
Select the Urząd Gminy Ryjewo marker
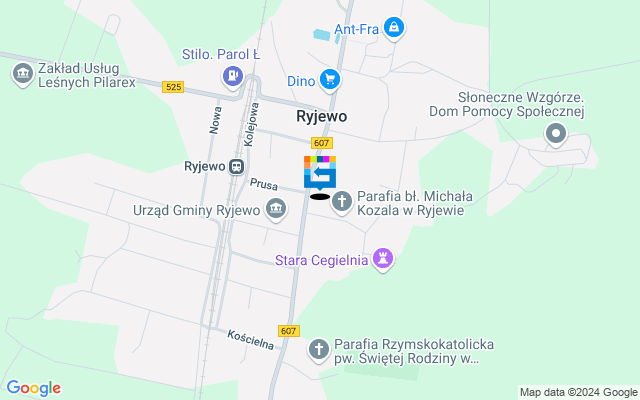[x=277, y=210]
